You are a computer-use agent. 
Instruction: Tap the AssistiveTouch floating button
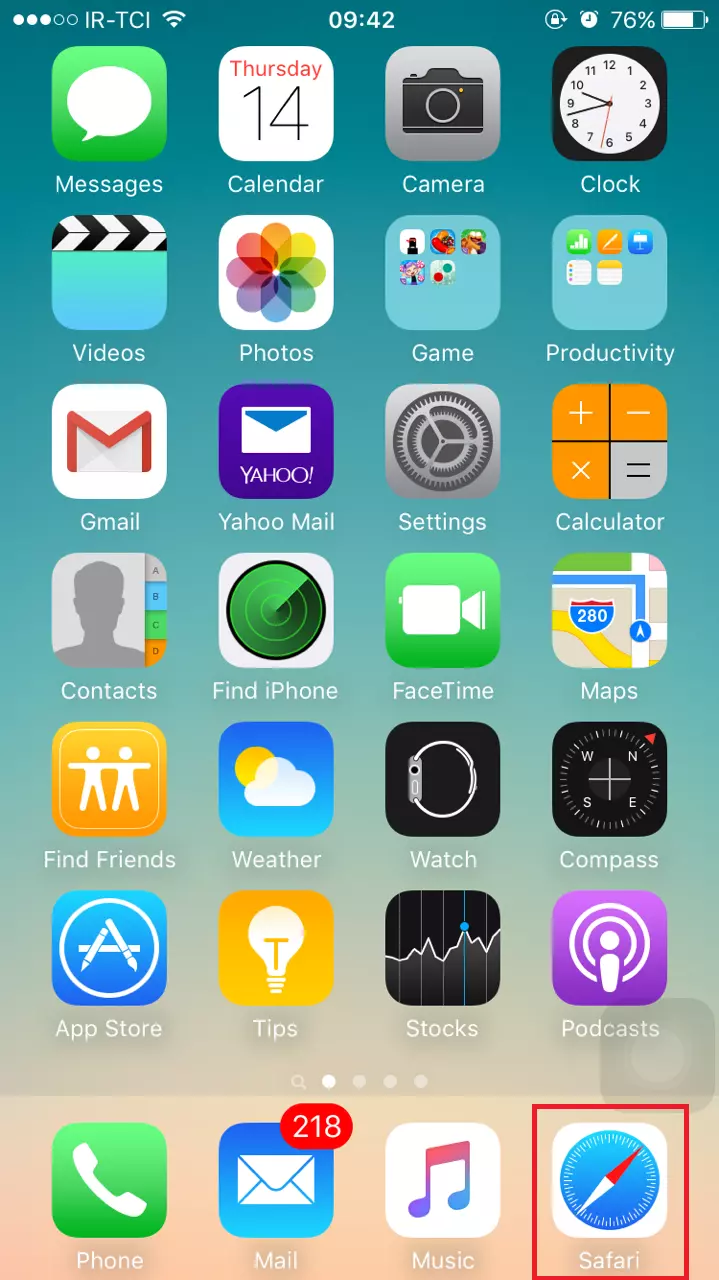pos(658,1057)
